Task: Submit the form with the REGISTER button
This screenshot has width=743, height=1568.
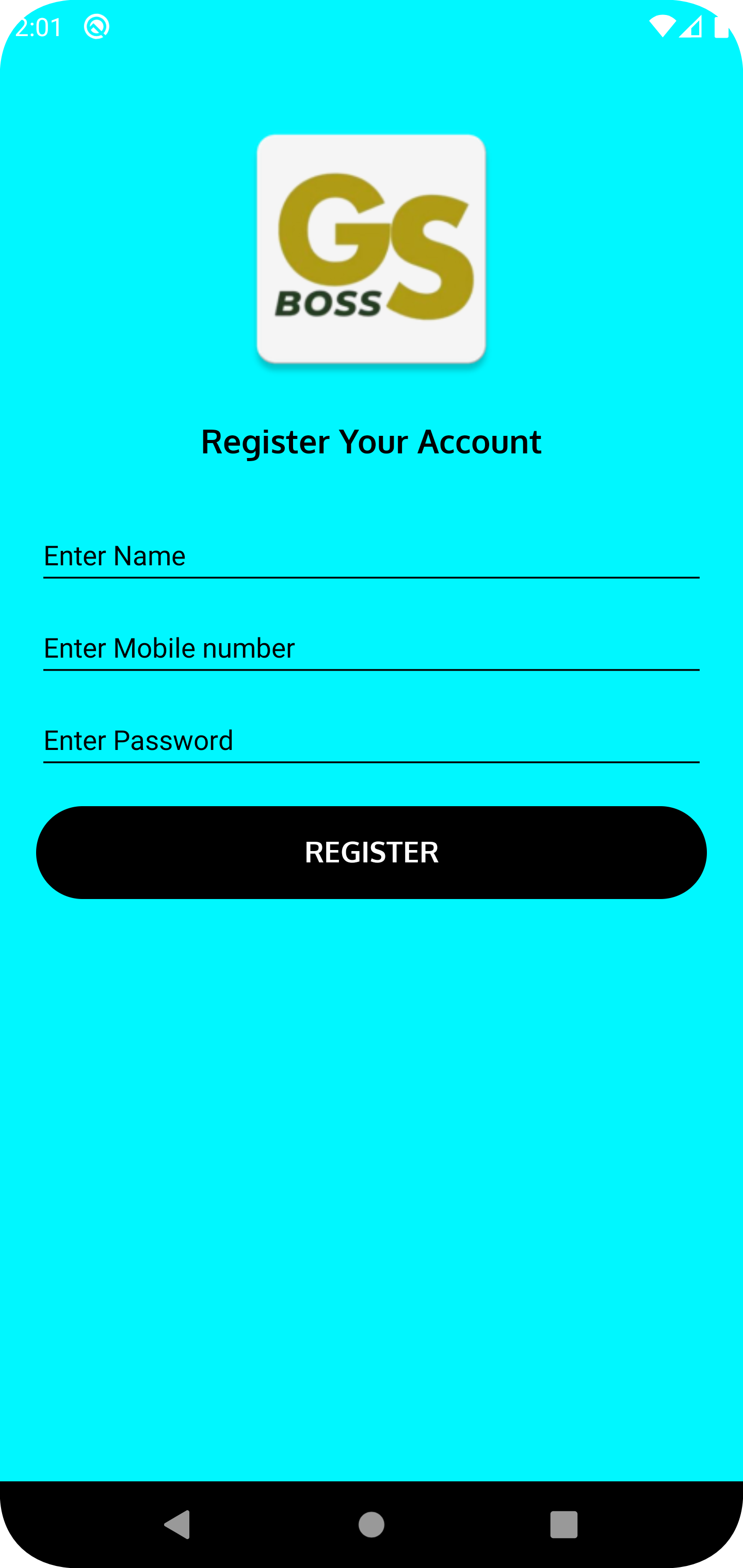Action: [371, 852]
